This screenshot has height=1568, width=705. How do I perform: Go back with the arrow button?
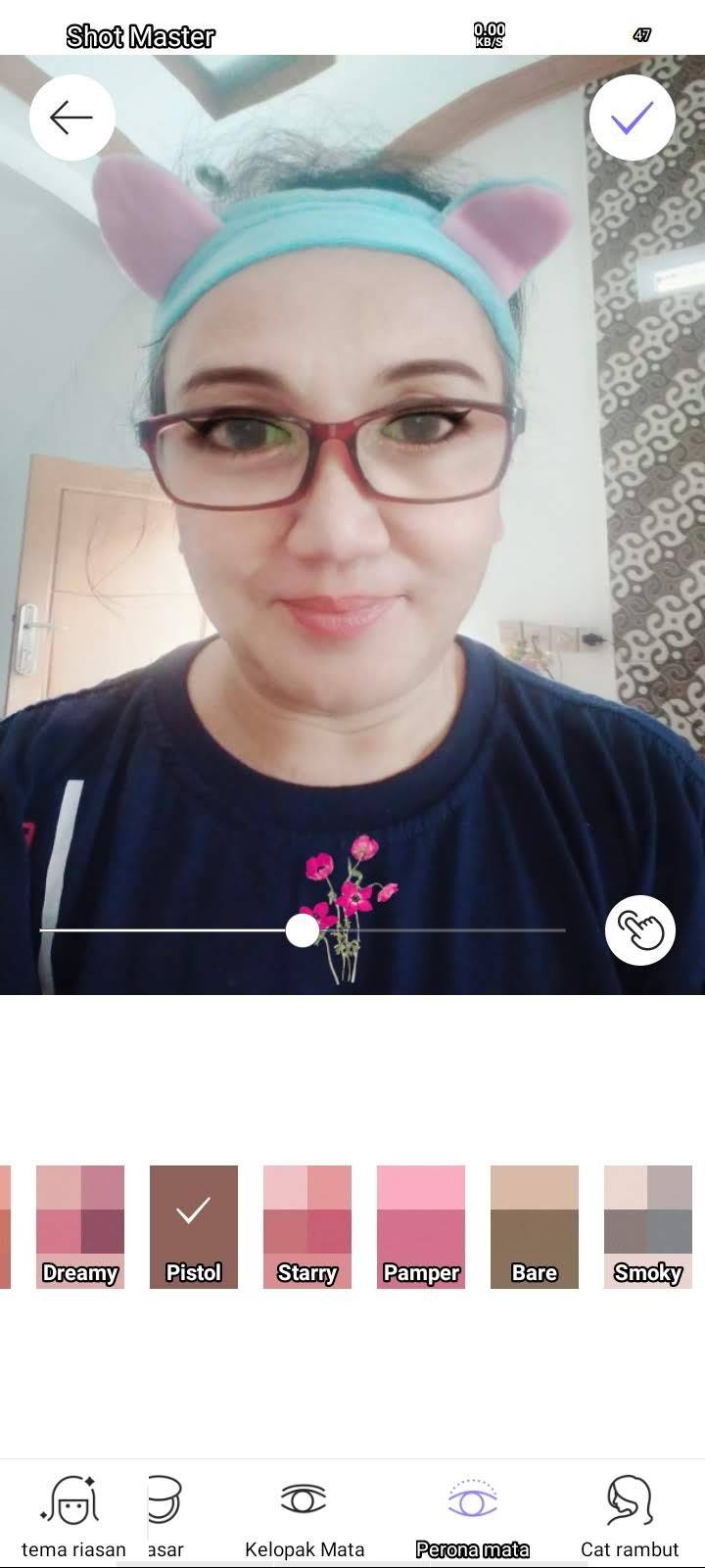pos(71,118)
